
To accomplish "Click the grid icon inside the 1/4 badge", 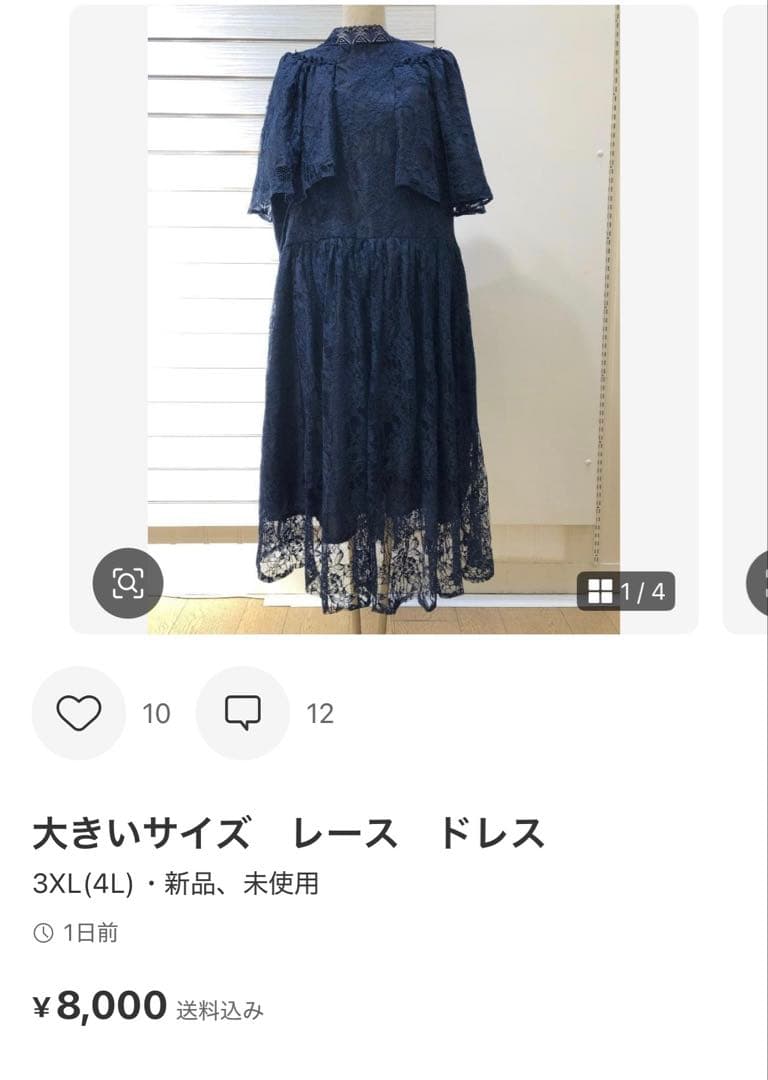I will click(x=600, y=590).
